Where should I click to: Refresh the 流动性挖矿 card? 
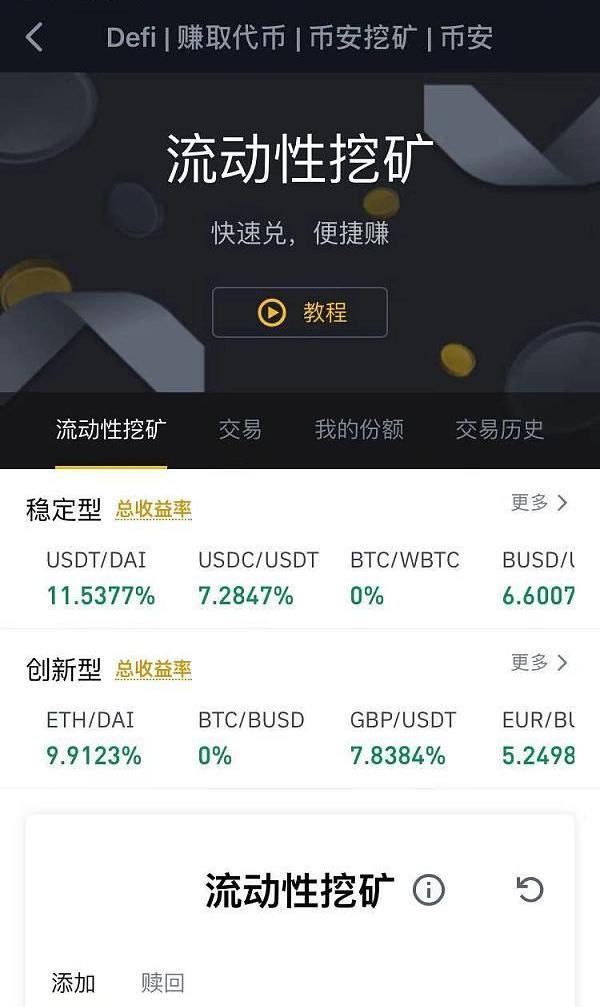point(529,889)
